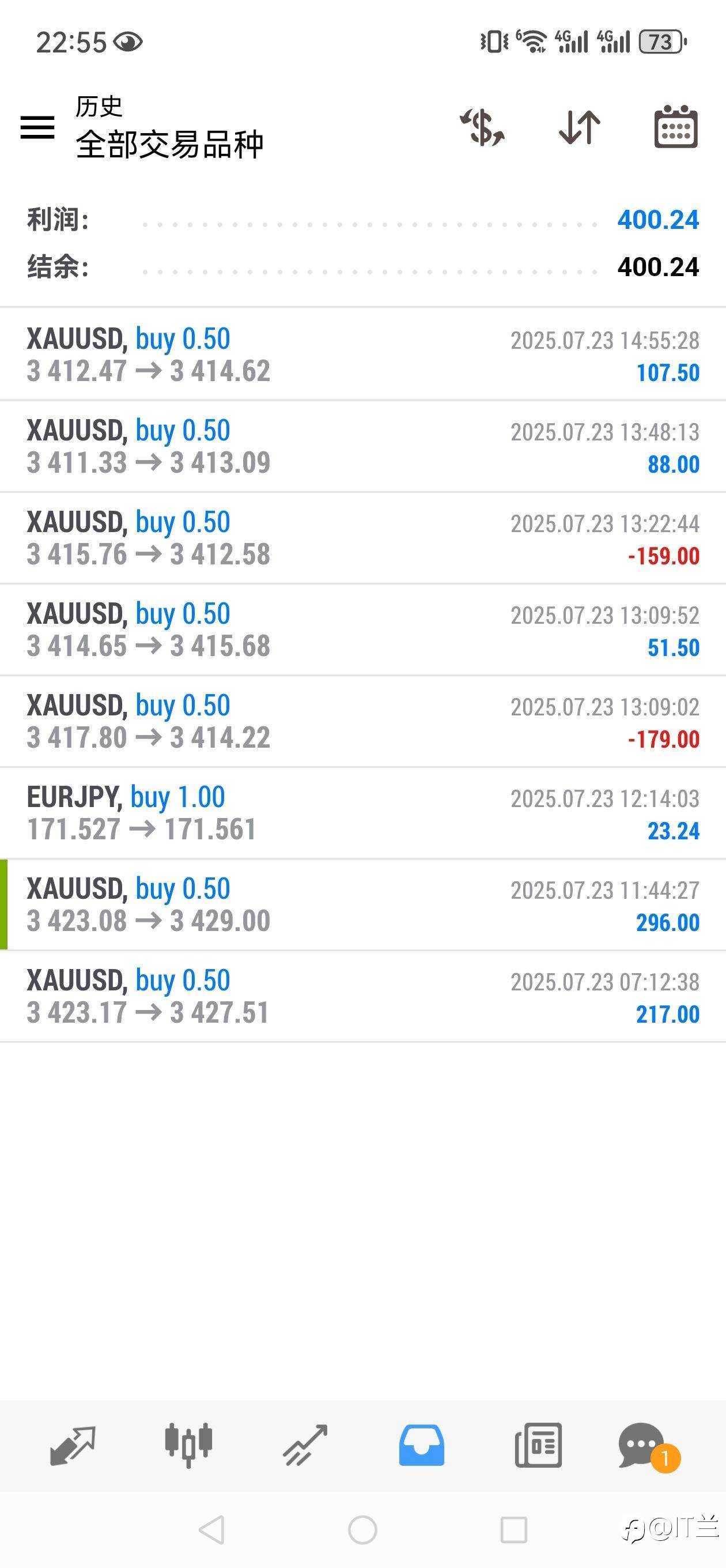Open the XAUUSD trade with profit 217.00

362,997
